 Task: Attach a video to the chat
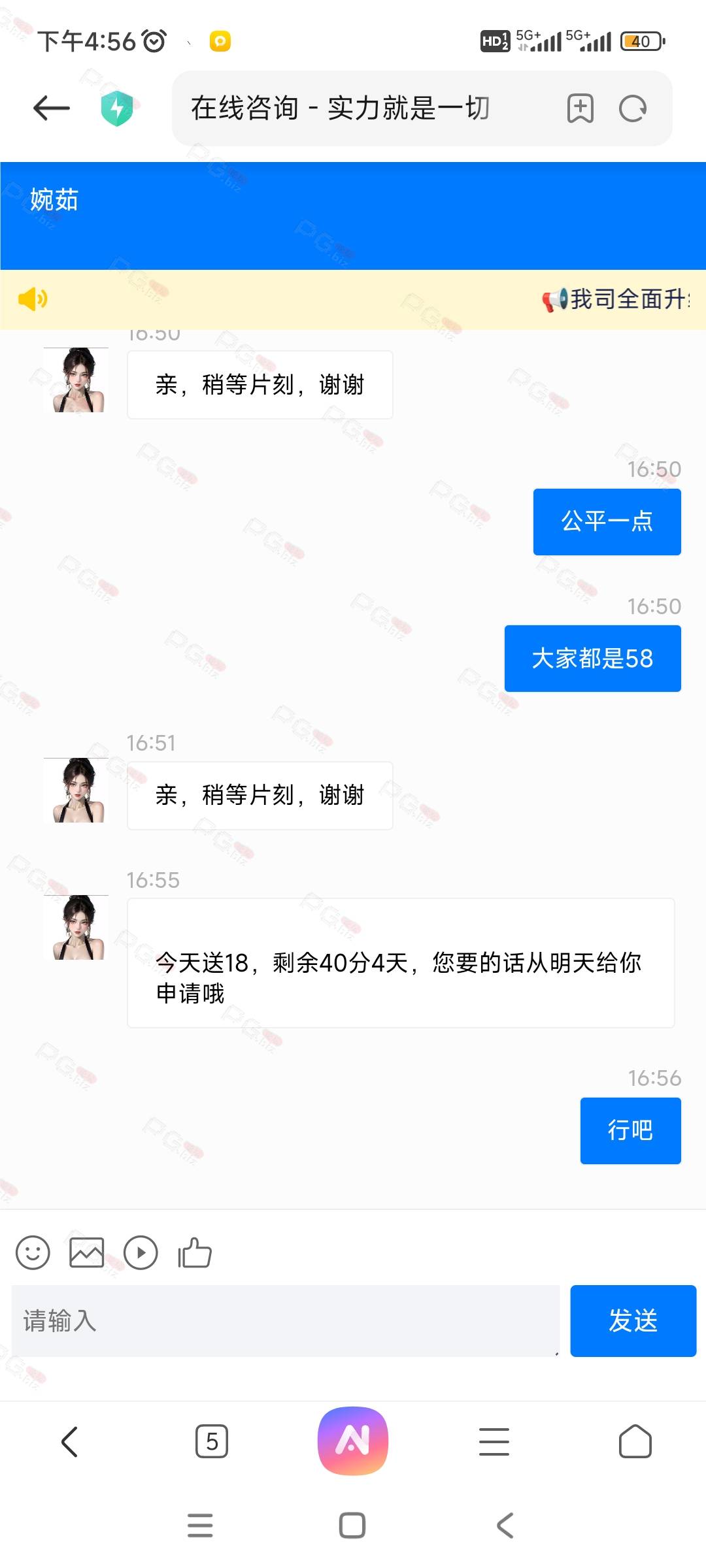click(x=141, y=1253)
